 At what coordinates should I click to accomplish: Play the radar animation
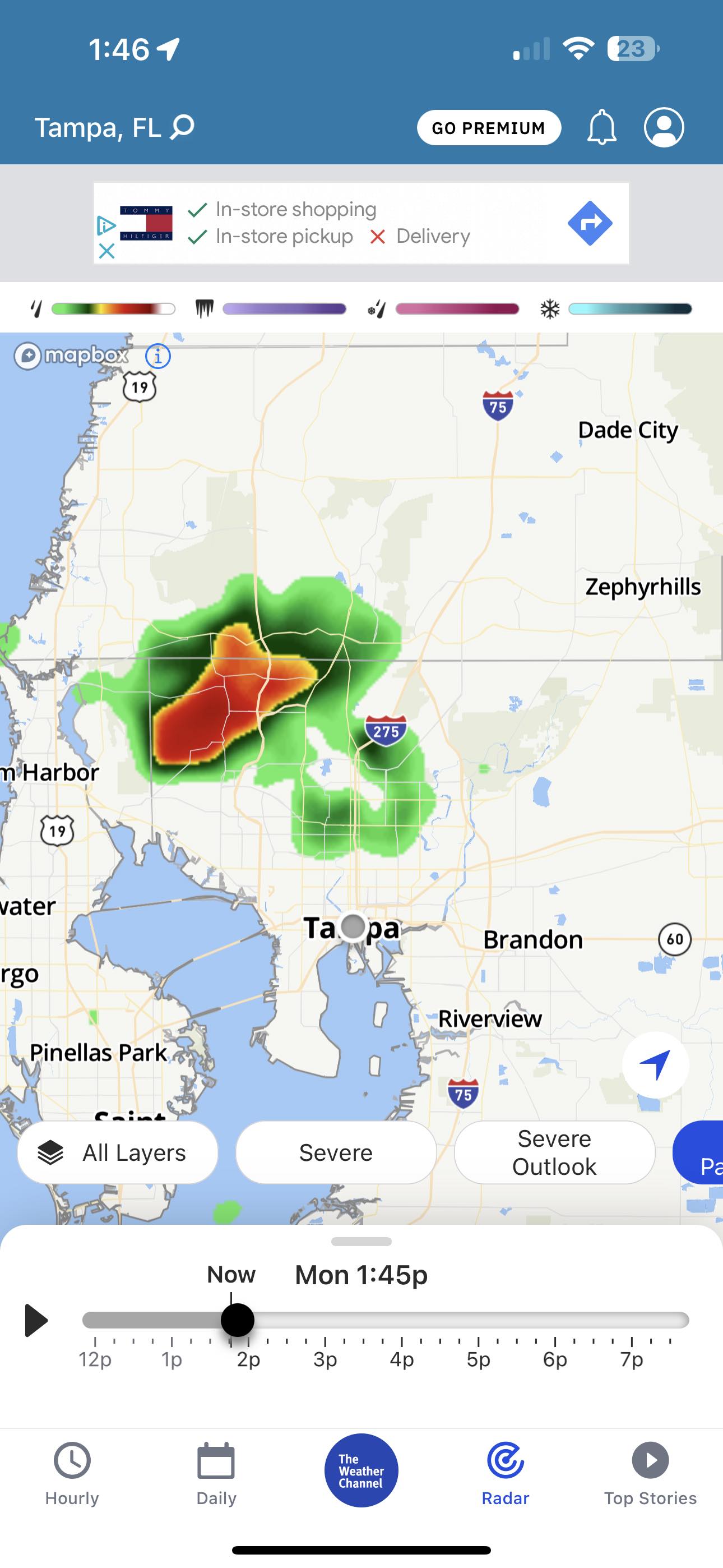click(36, 1320)
